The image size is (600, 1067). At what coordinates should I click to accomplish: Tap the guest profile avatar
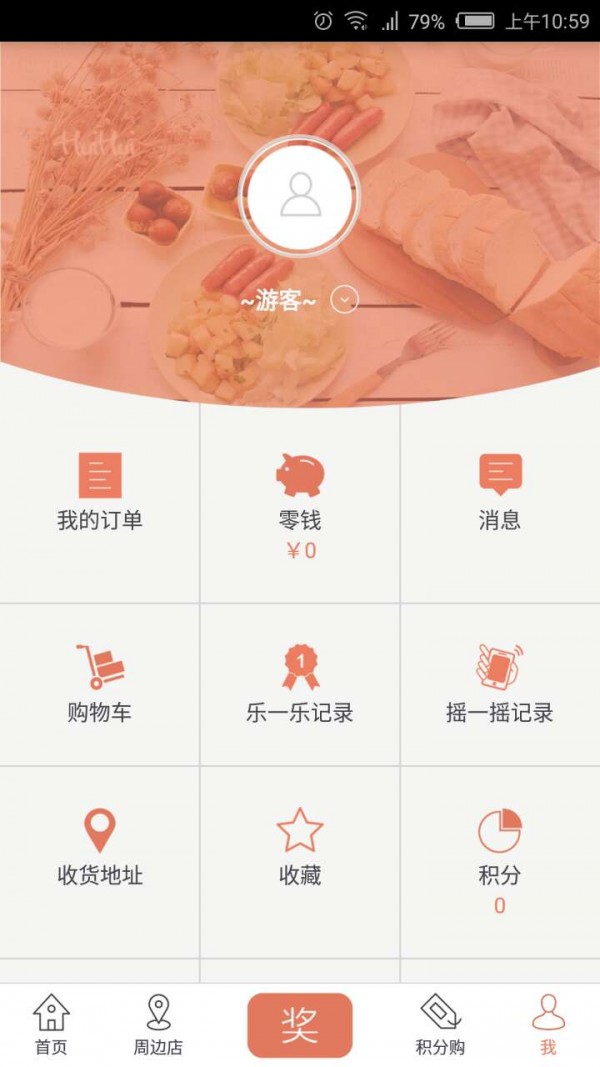tap(300, 194)
